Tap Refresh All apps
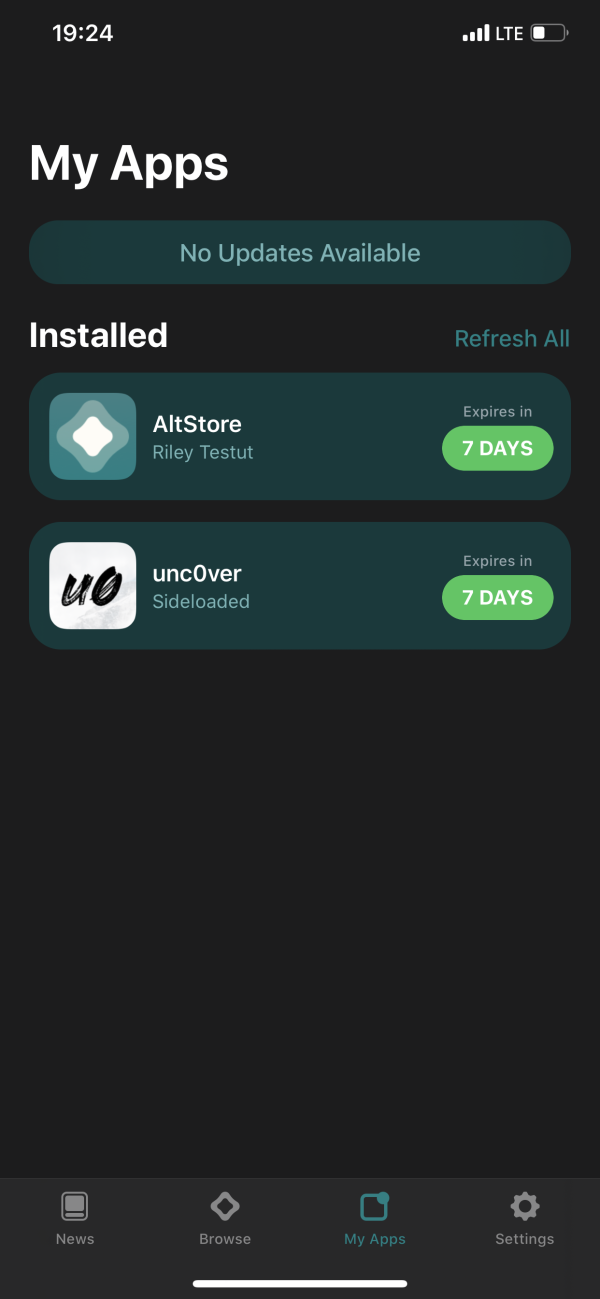The image size is (600, 1299). coord(511,339)
